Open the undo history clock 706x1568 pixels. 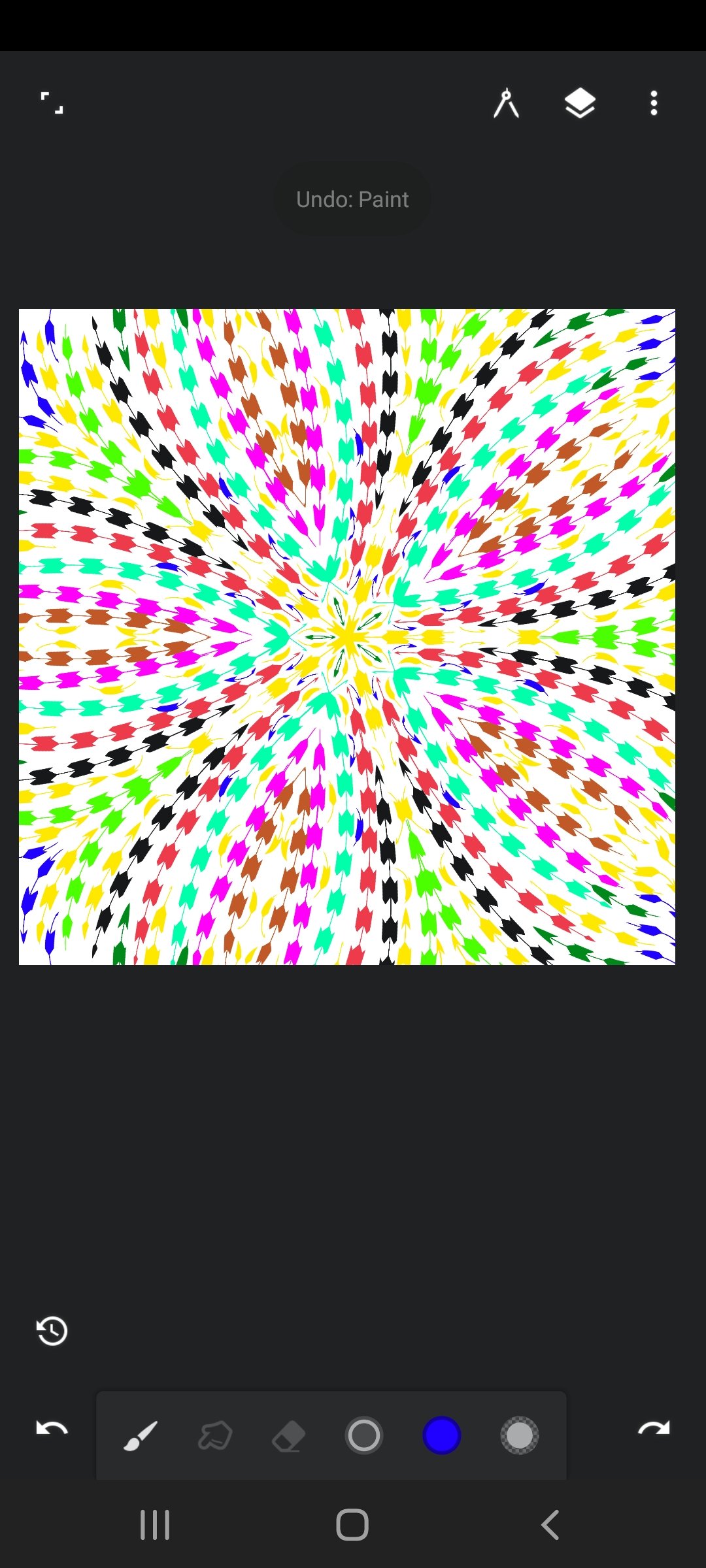pyautogui.click(x=52, y=1331)
